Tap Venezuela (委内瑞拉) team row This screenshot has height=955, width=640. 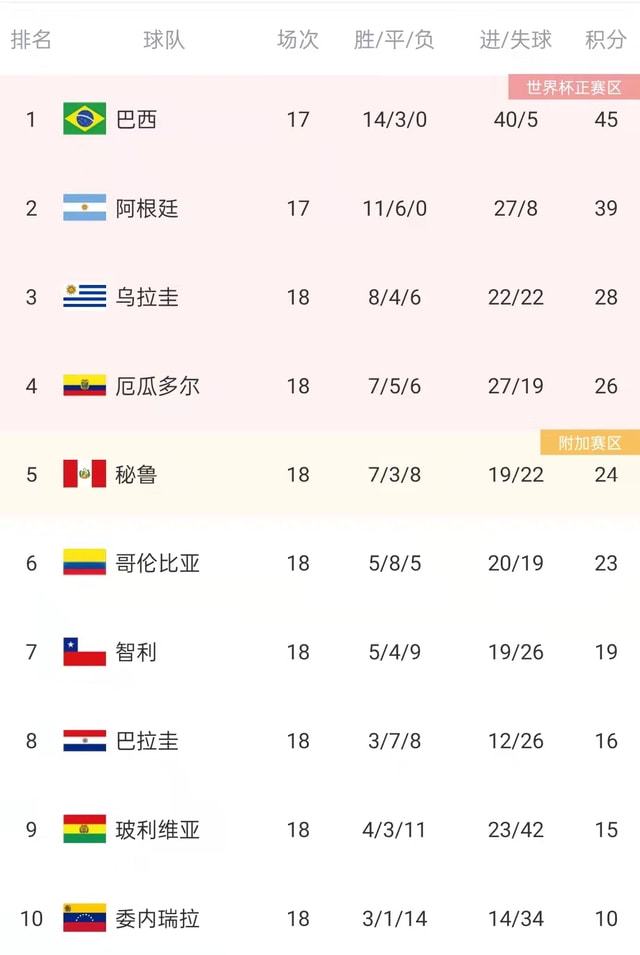pos(157,918)
